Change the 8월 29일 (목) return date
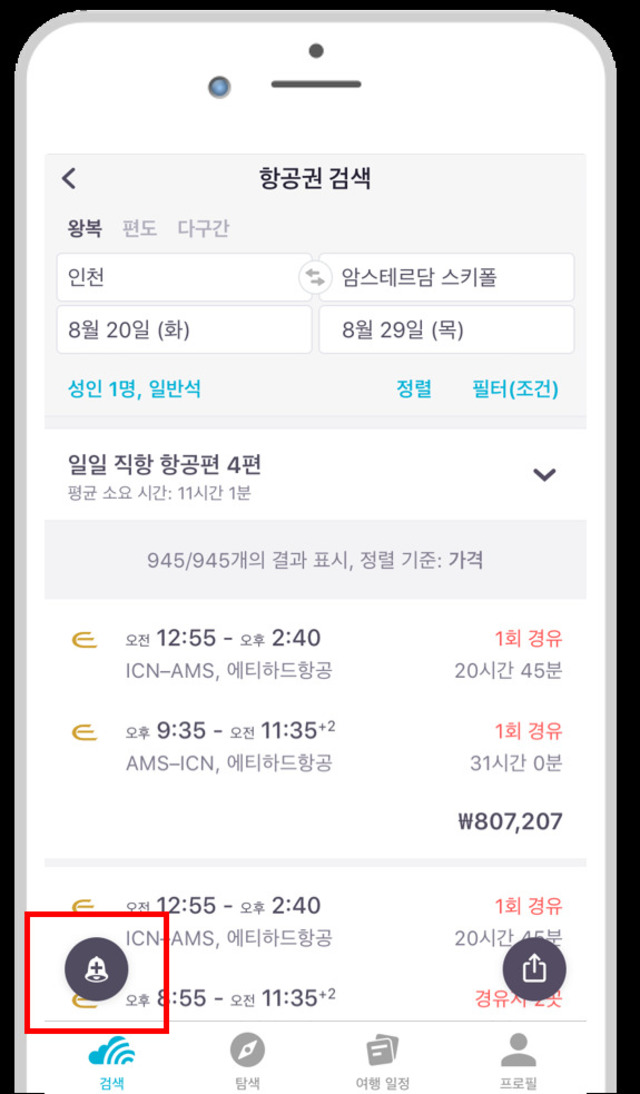The width and height of the screenshot is (640, 1094). point(447,329)
